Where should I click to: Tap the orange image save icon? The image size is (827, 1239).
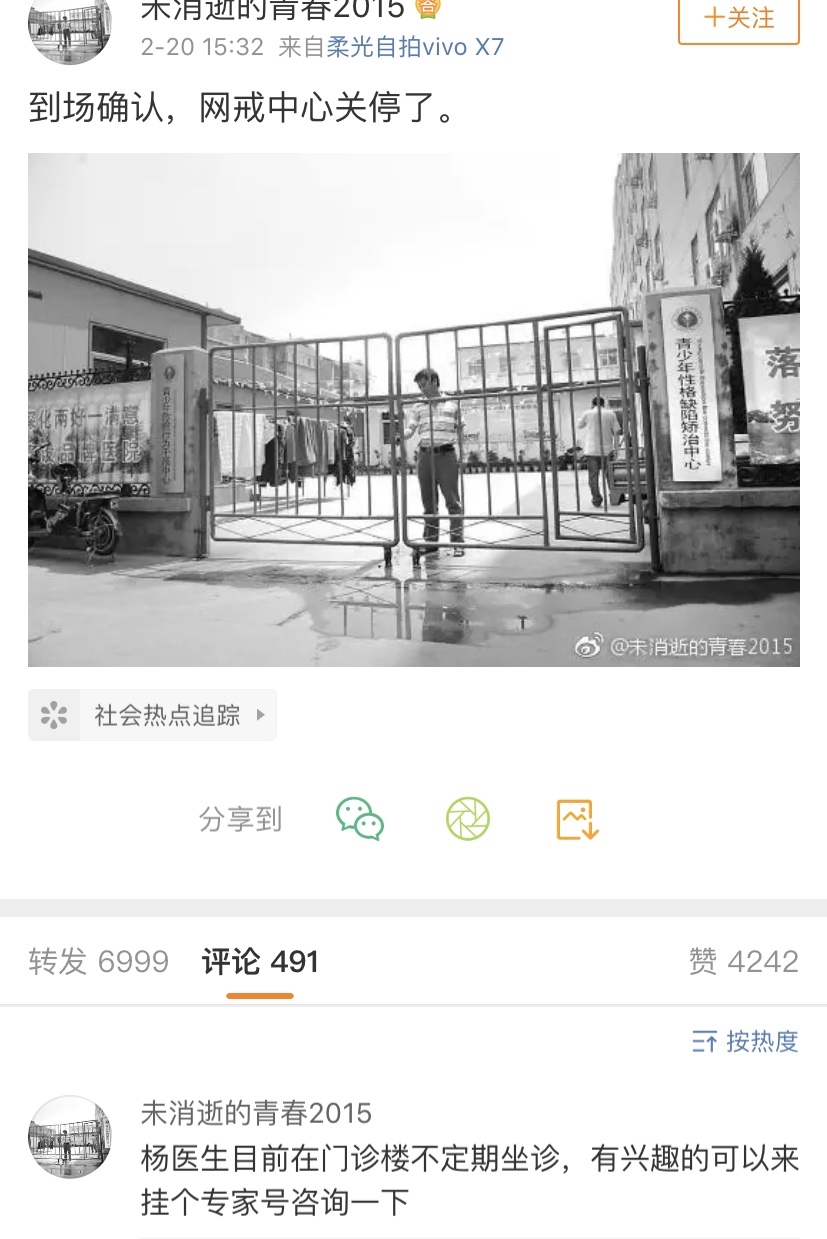tap(577, 818)
